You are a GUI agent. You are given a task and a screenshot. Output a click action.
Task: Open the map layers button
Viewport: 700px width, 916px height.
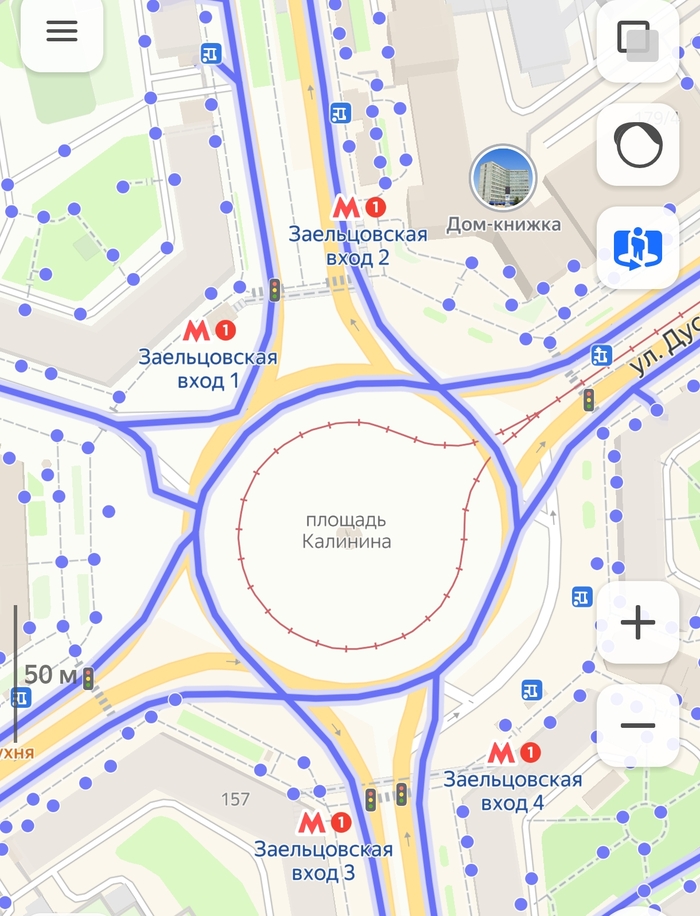point(637,42)
